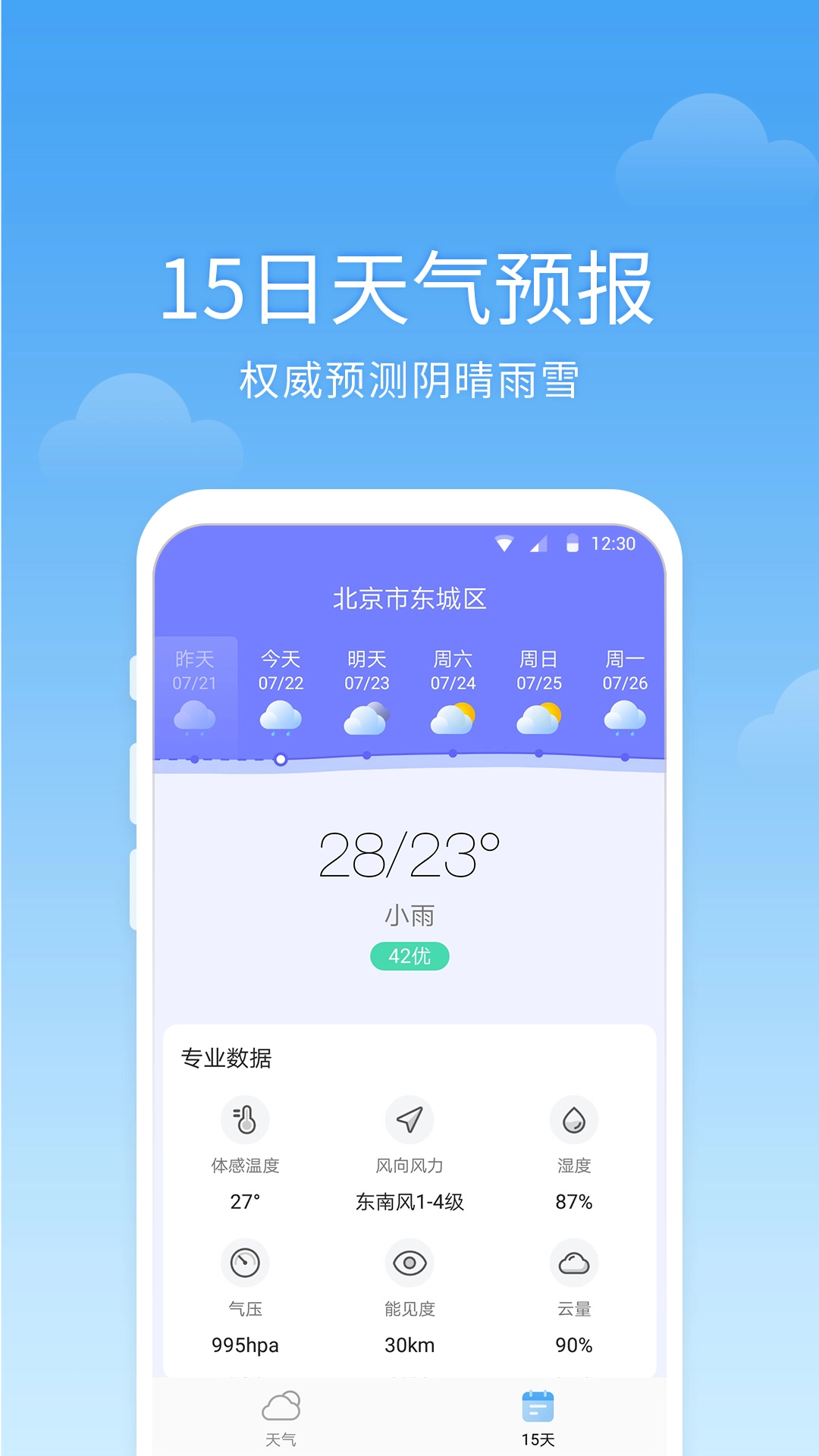
Task: Click the timeline dot below 周六
Action: [x=453, y=756]
